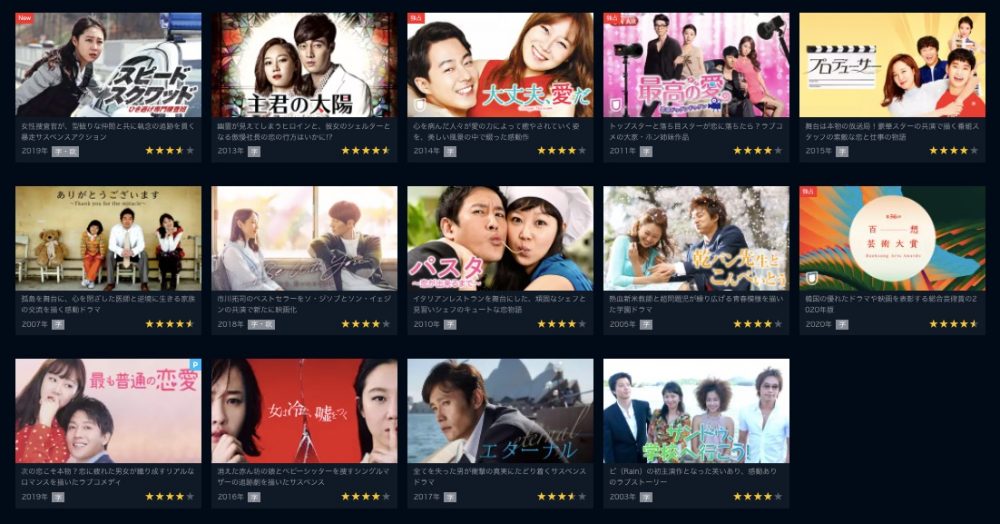The image size is (1000, 524).
Task: Select the 女は冷たい嘘をつく movie tile
Action: click(x=304, y=411)
